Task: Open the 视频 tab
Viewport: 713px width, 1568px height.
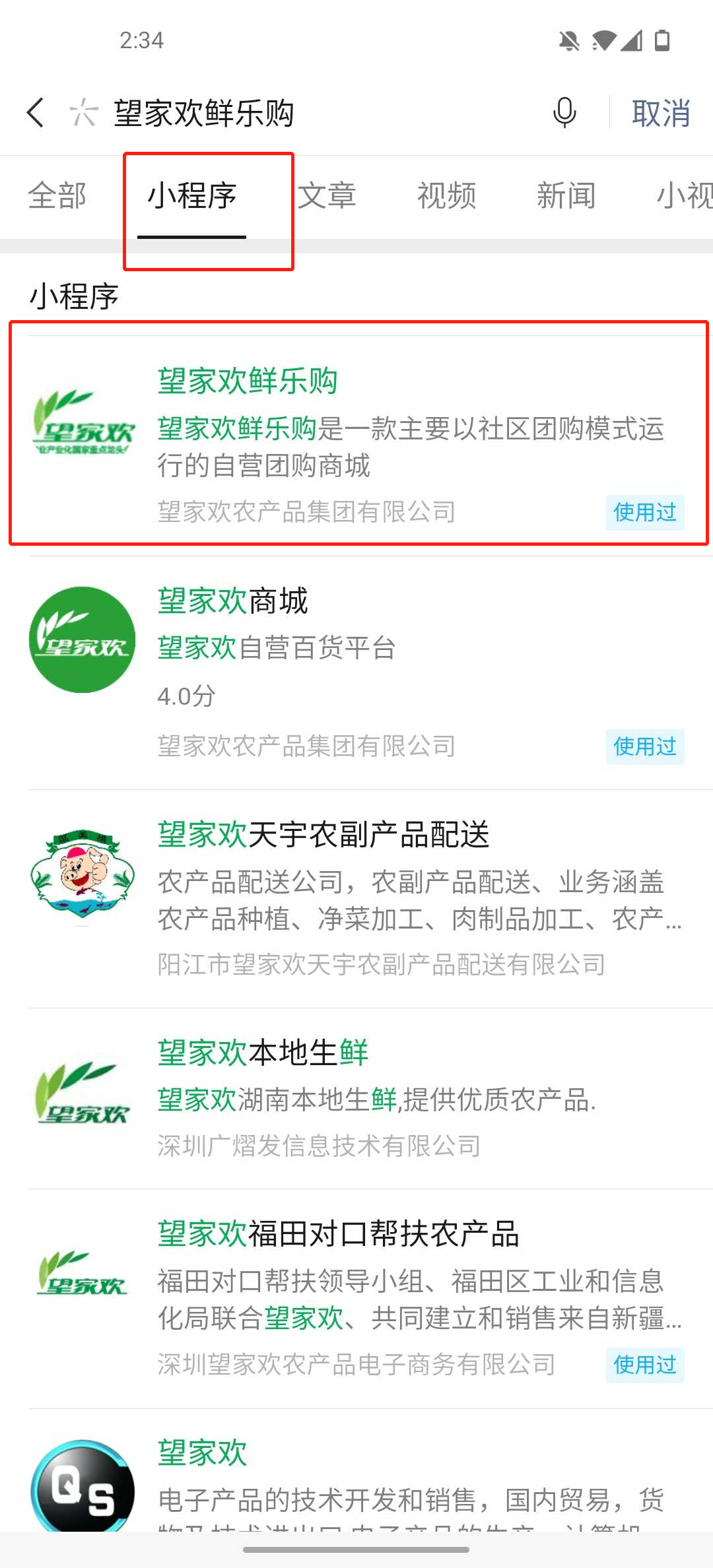Action: point(446,196)
